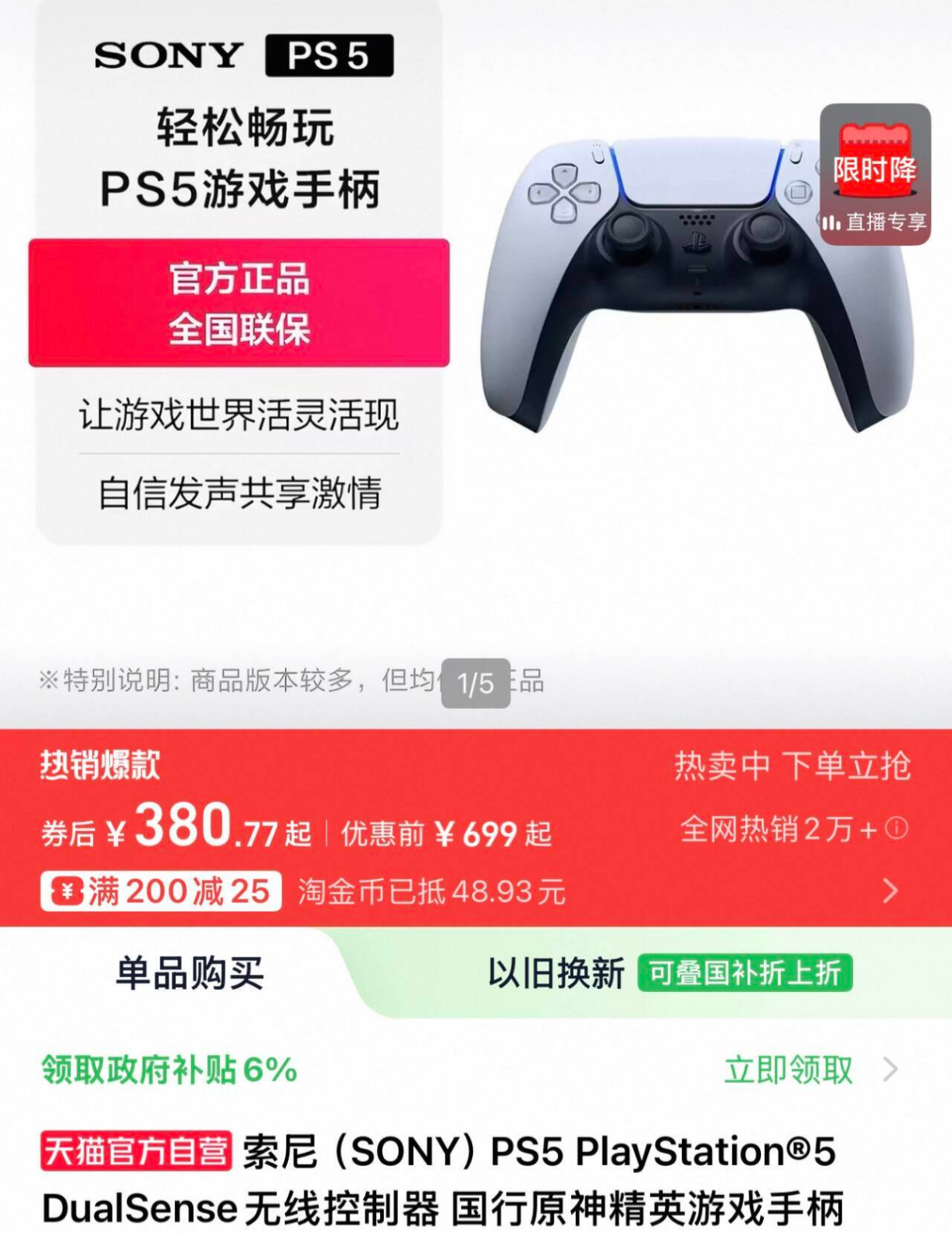View the 全网热销2万+ info icon
The height and width of the screenshot is (1234, 952).
coord(897,828)
